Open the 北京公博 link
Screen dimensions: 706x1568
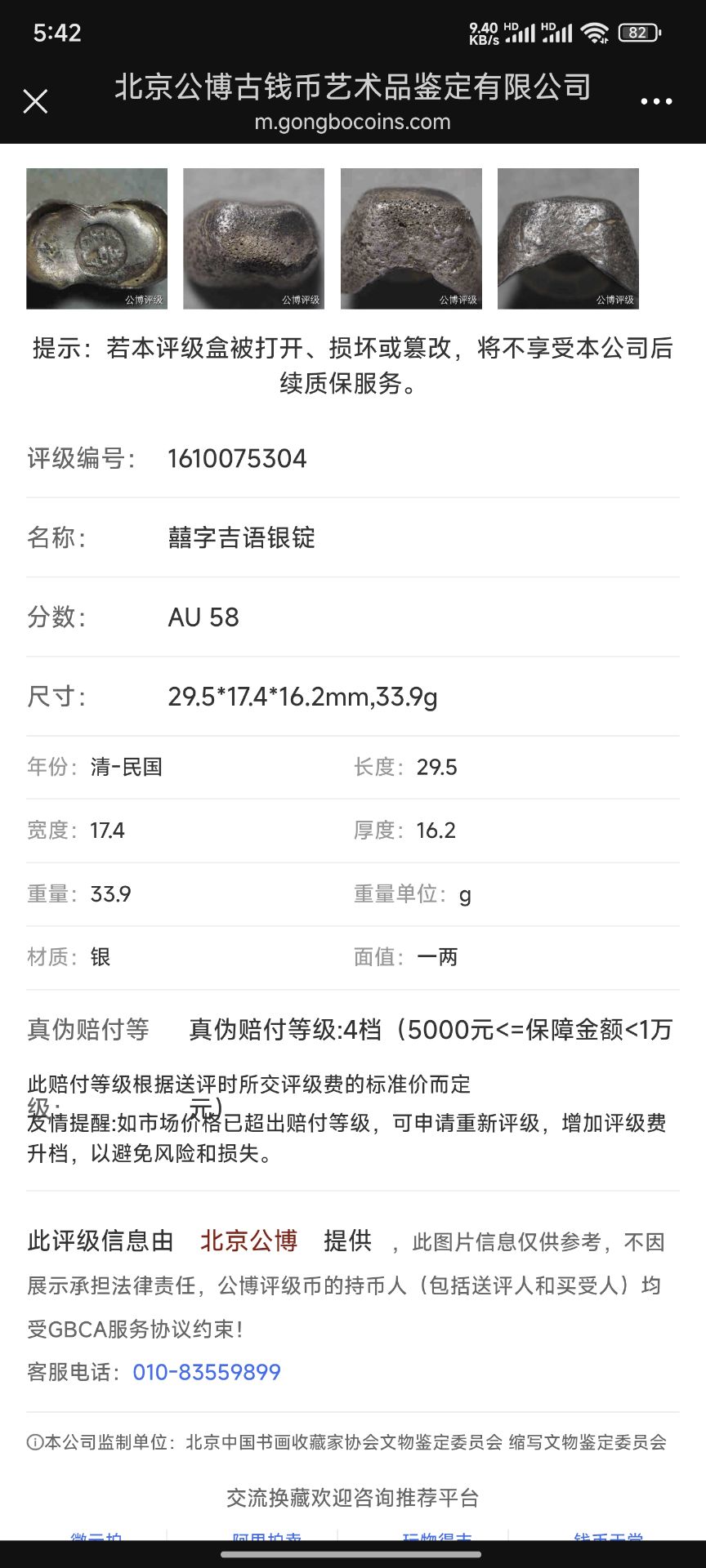pos(249,1241)
